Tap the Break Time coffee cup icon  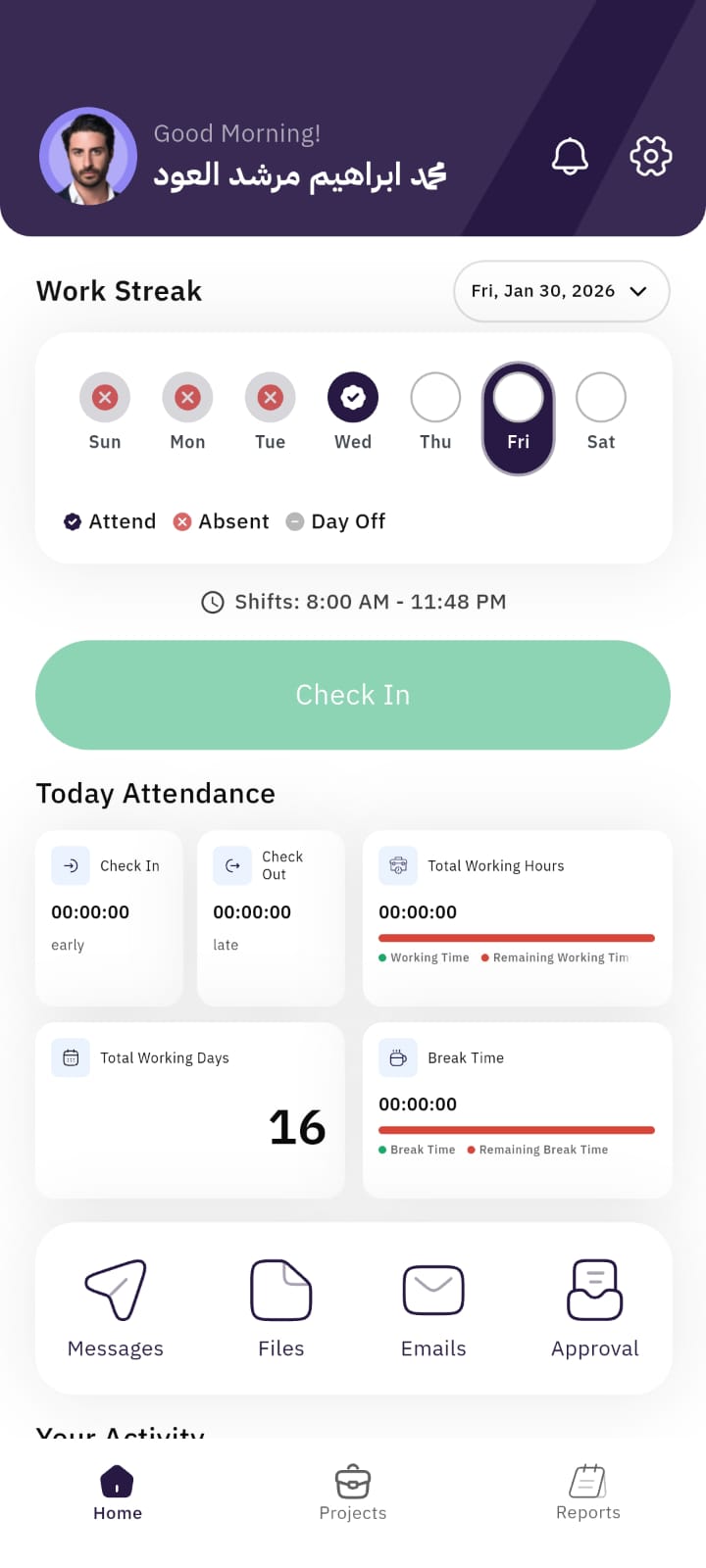click(397, 1057)
